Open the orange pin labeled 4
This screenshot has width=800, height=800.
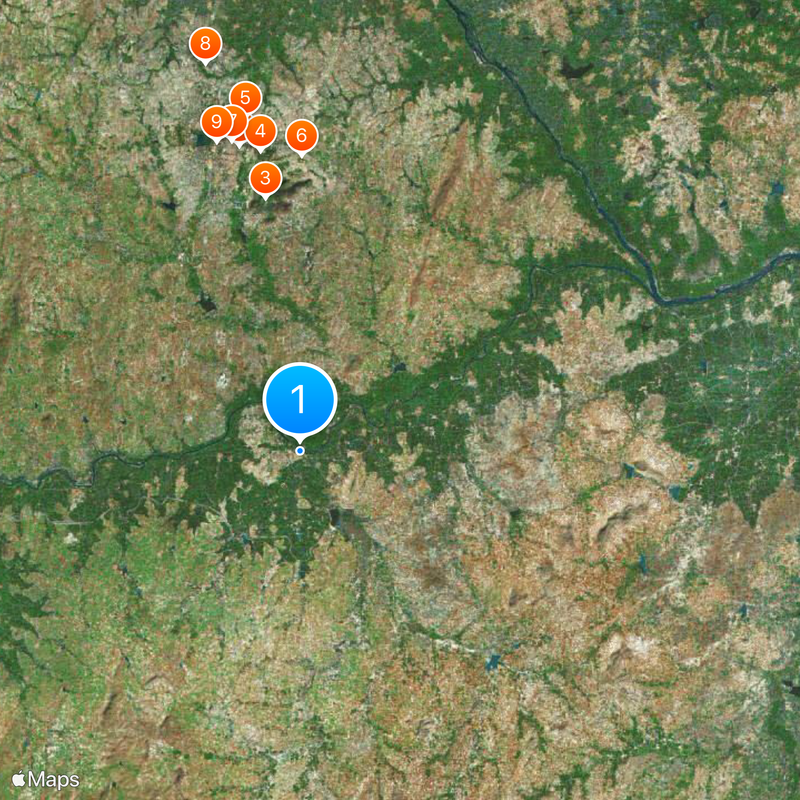pyautogui.click(x=261, y=131)
